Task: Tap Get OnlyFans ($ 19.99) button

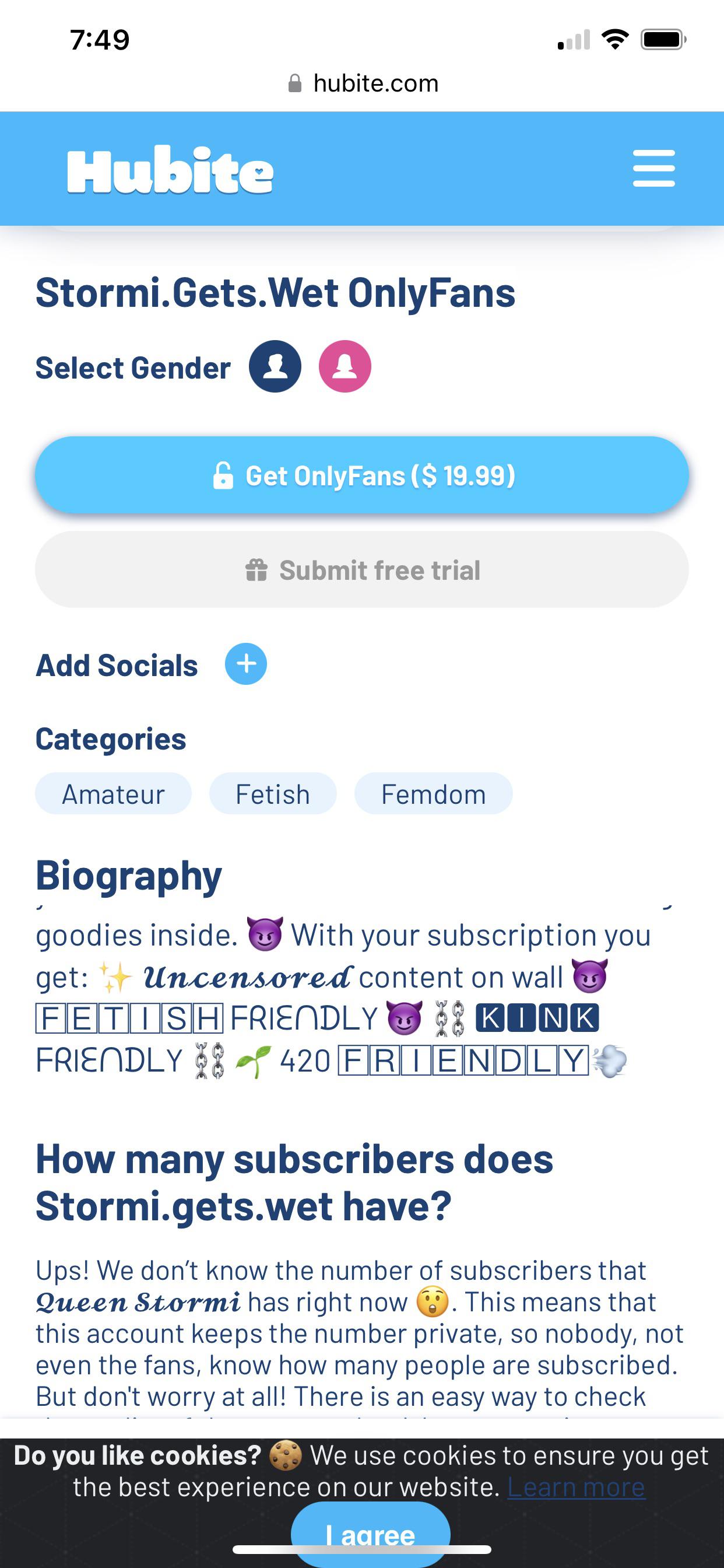Action: click(x=362, y=475)
